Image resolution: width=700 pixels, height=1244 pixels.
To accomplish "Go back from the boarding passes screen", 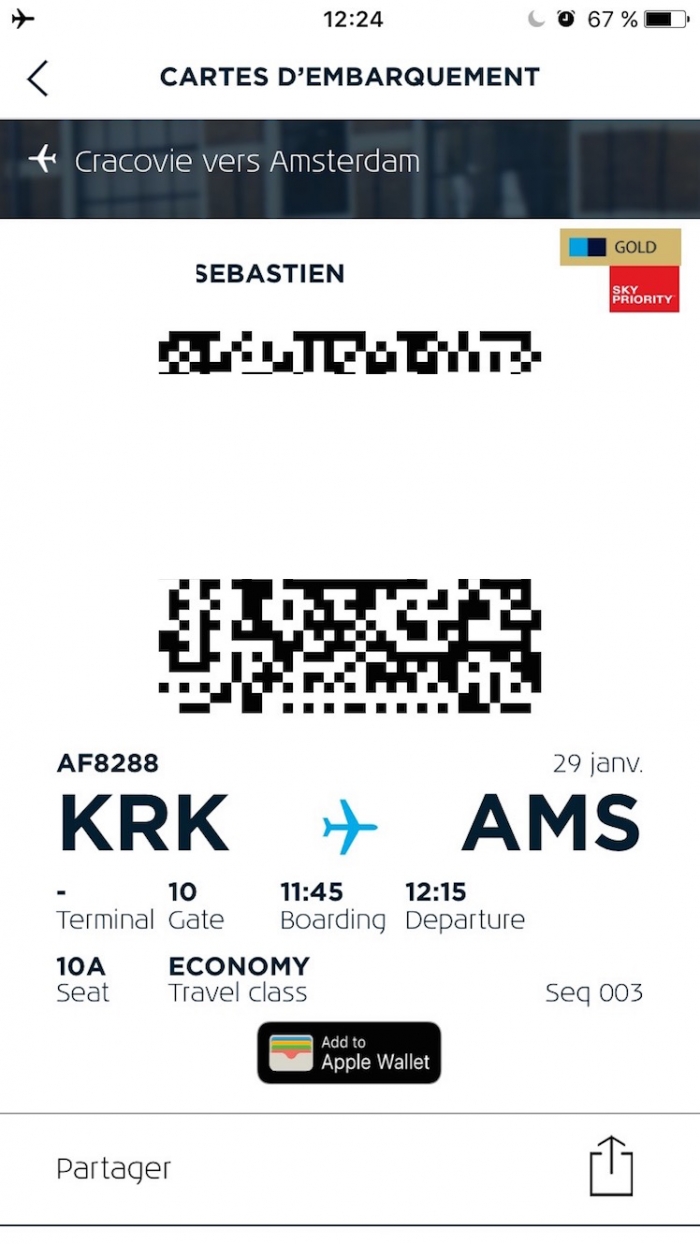I will [38, 77].
